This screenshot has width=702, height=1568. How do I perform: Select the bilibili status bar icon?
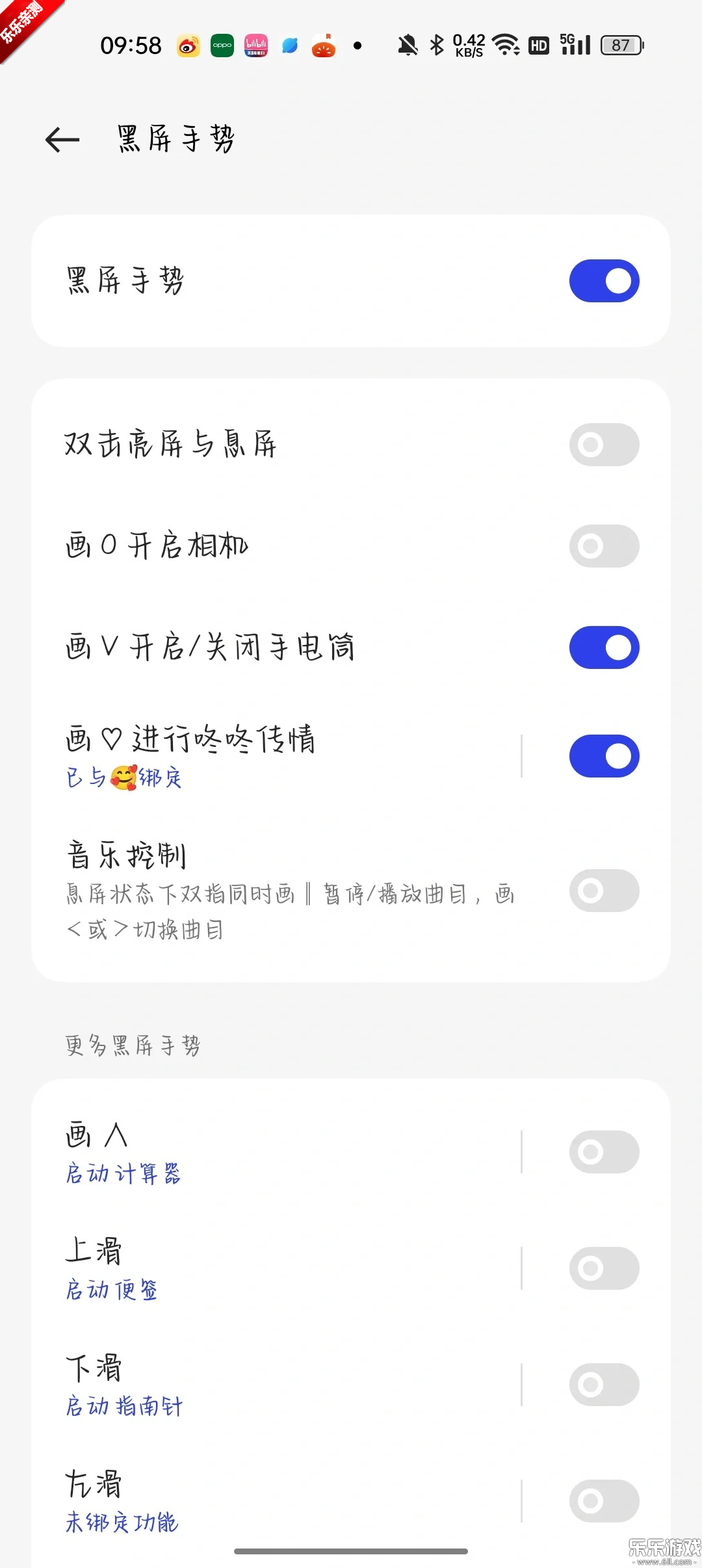(256, 45)
